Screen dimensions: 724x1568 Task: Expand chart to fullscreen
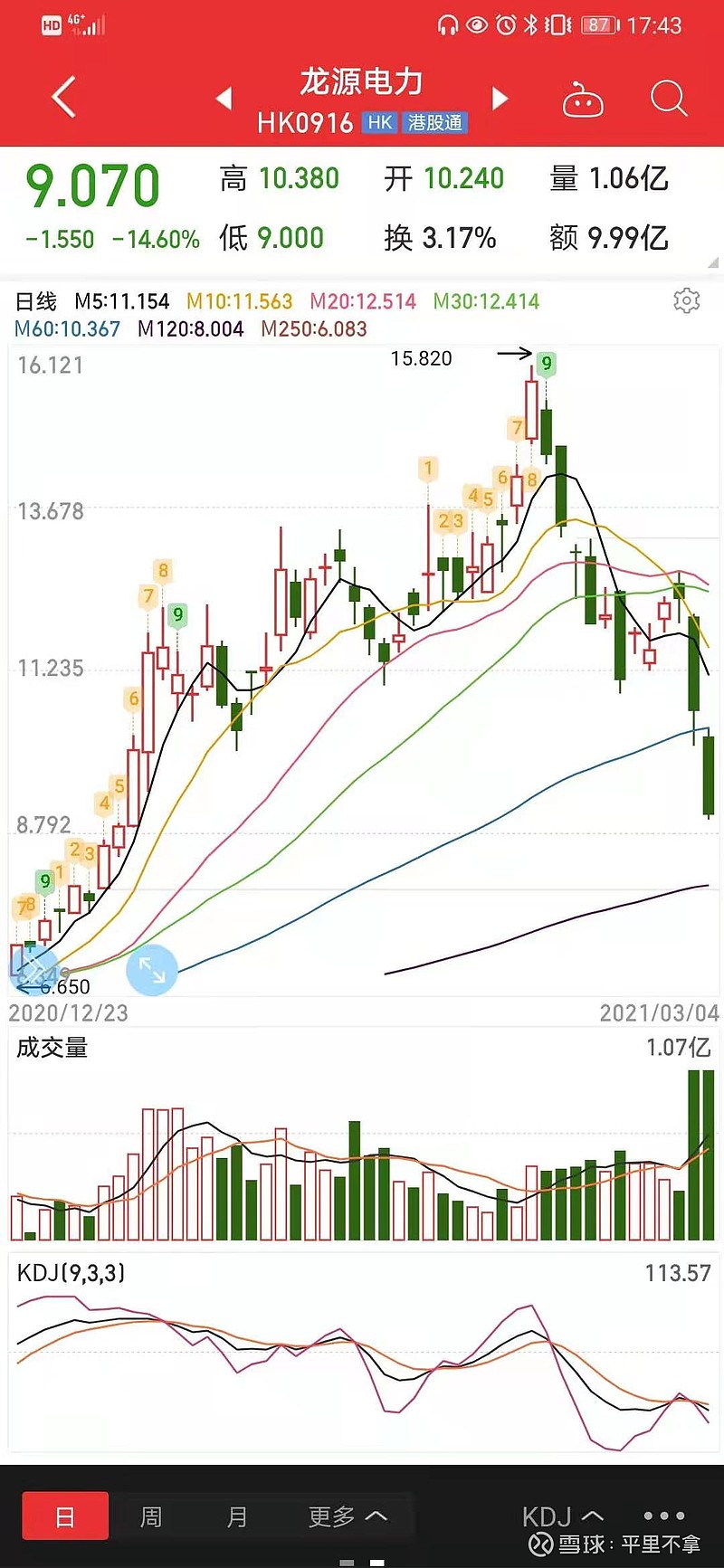(x=152, y=971)
